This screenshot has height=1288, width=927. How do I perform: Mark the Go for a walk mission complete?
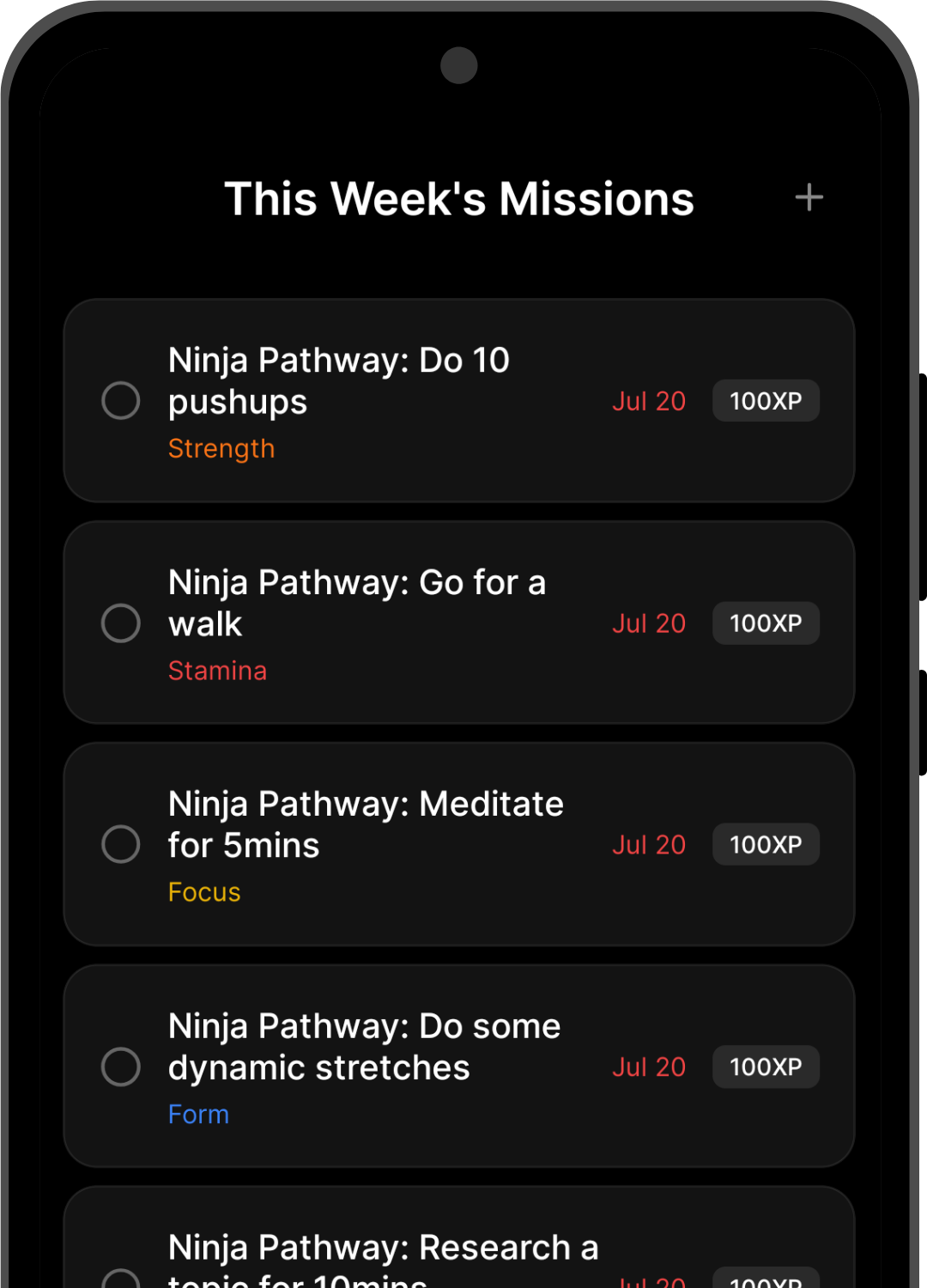pyautogui.click(x=121, y=623)
